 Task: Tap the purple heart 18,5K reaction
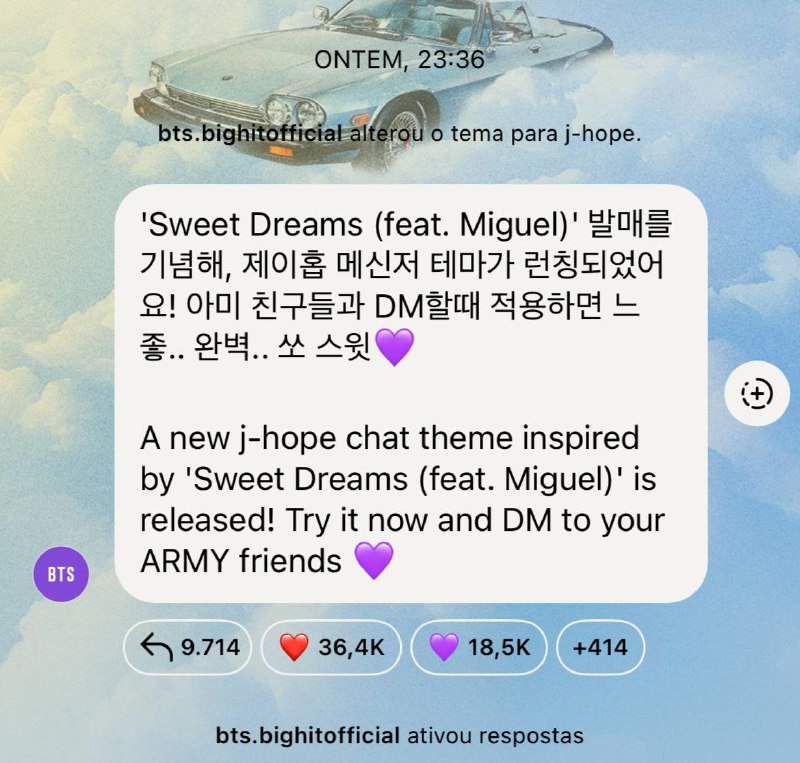479,648
